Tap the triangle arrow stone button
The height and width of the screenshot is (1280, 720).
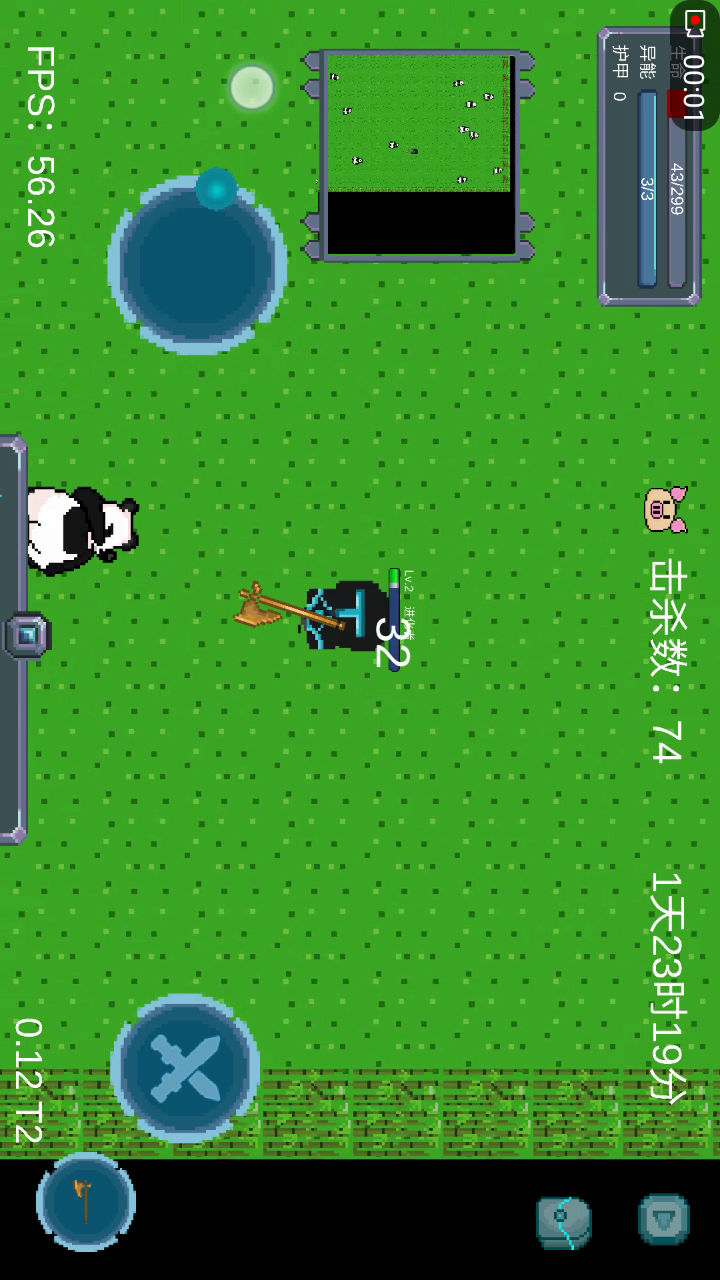coord(664,1219)
